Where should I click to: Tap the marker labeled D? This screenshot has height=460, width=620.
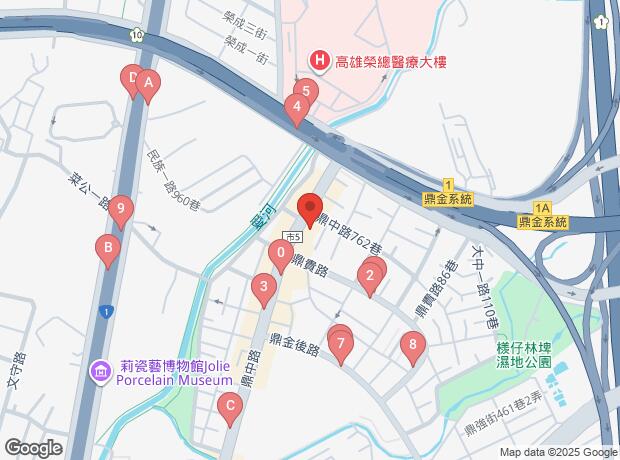tap(130, 80)
